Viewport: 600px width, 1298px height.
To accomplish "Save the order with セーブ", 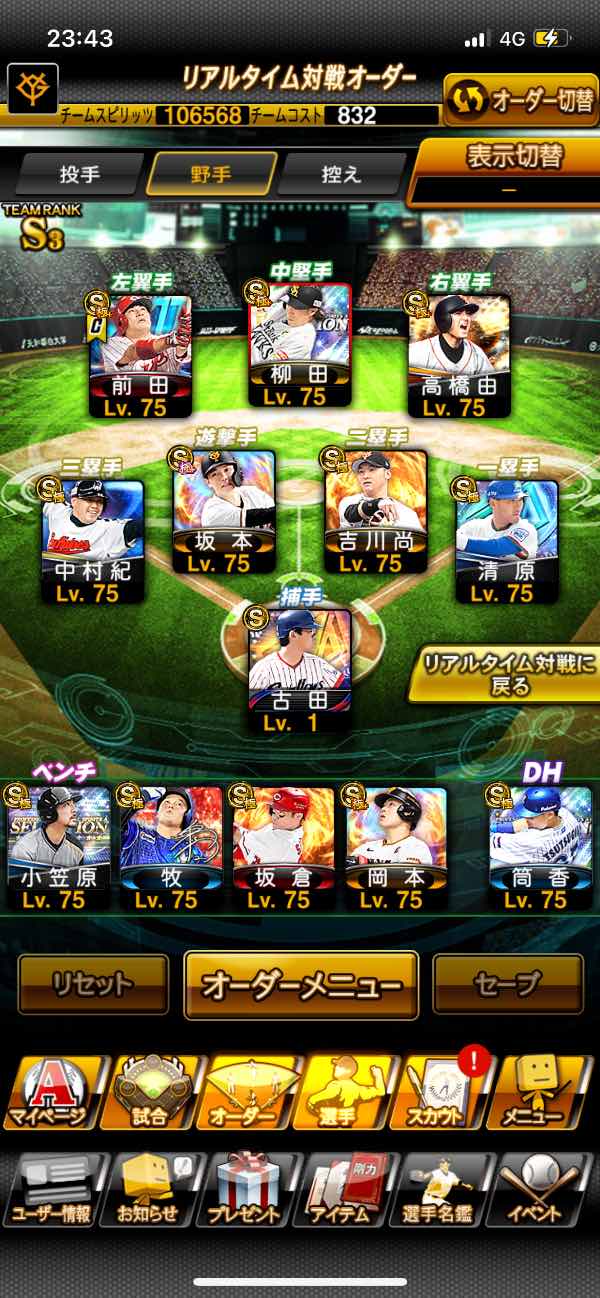I will point(507,984).
